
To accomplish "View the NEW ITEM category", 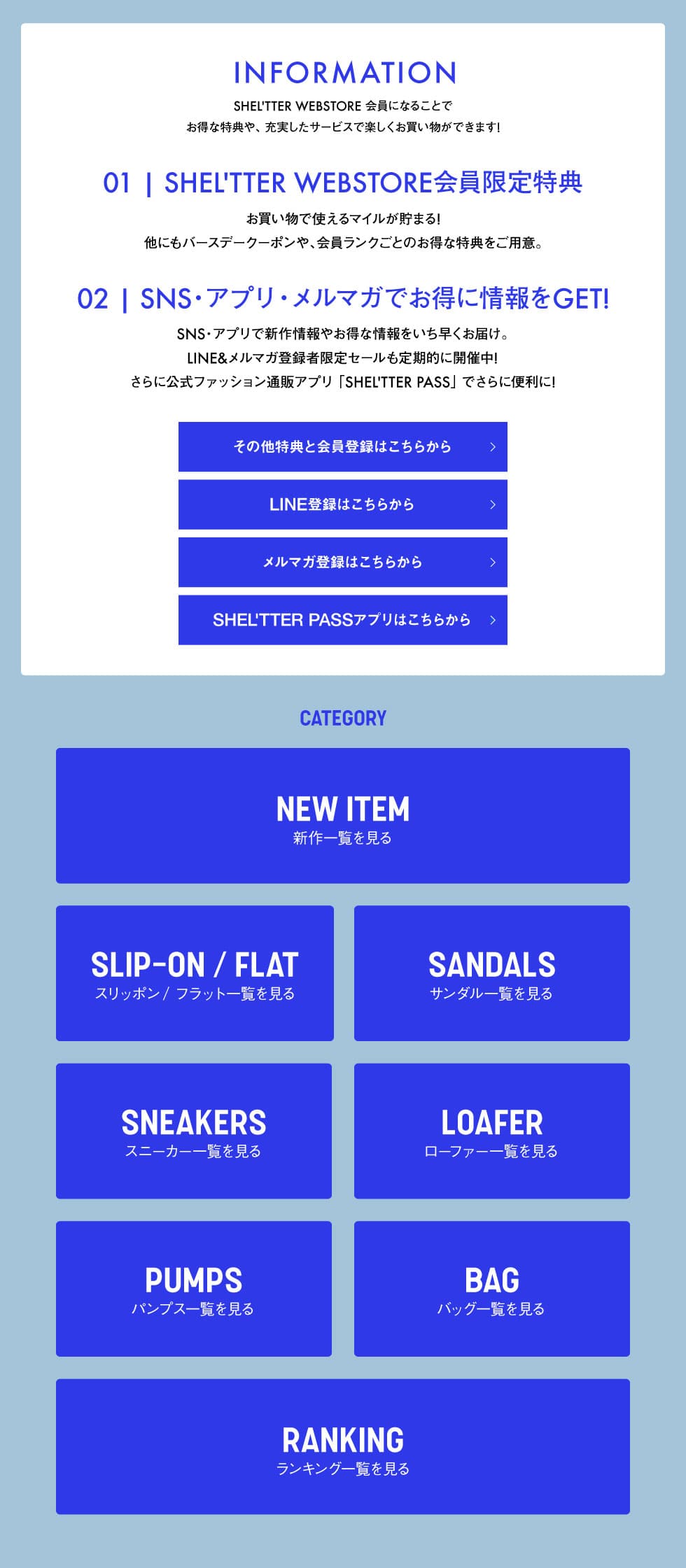I will [342, 816].
